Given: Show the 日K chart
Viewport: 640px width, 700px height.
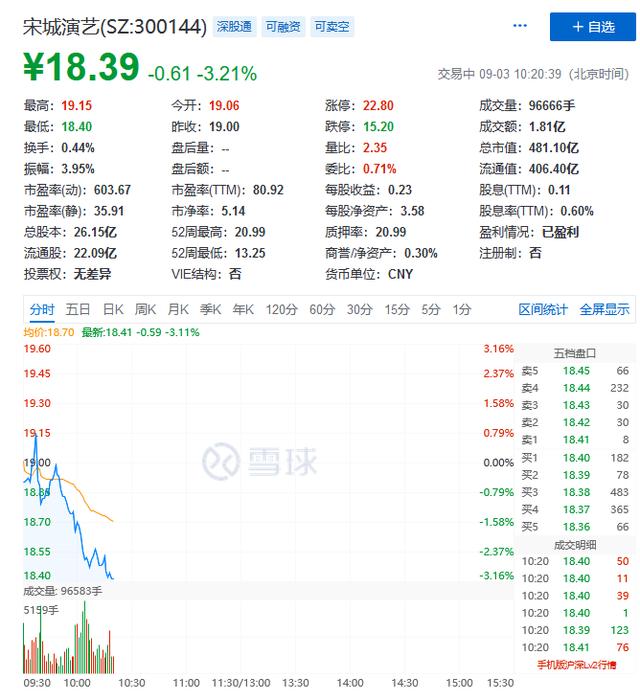Looking at the screenshot, I should click(x=113, y=309).
